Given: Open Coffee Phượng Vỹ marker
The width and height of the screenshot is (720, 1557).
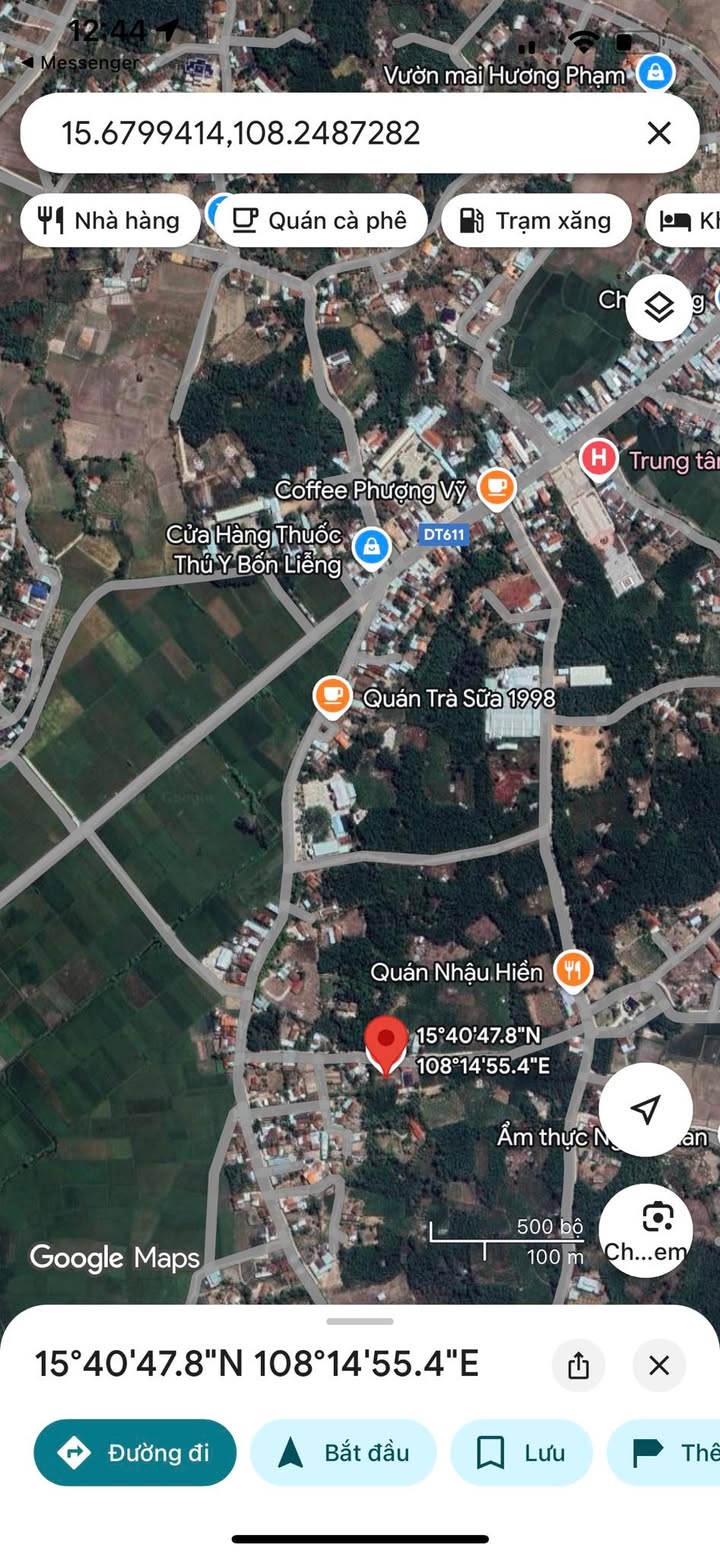Looking at the screenshot, I should (496, 488).
